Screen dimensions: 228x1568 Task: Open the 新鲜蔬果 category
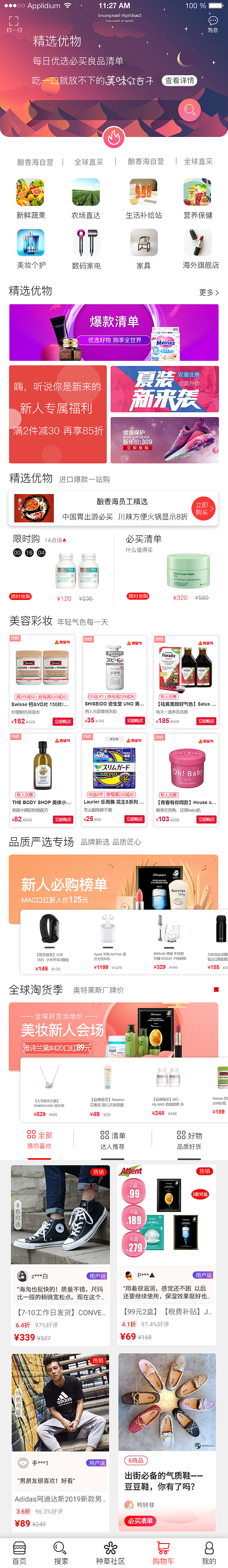click(30, 198)
